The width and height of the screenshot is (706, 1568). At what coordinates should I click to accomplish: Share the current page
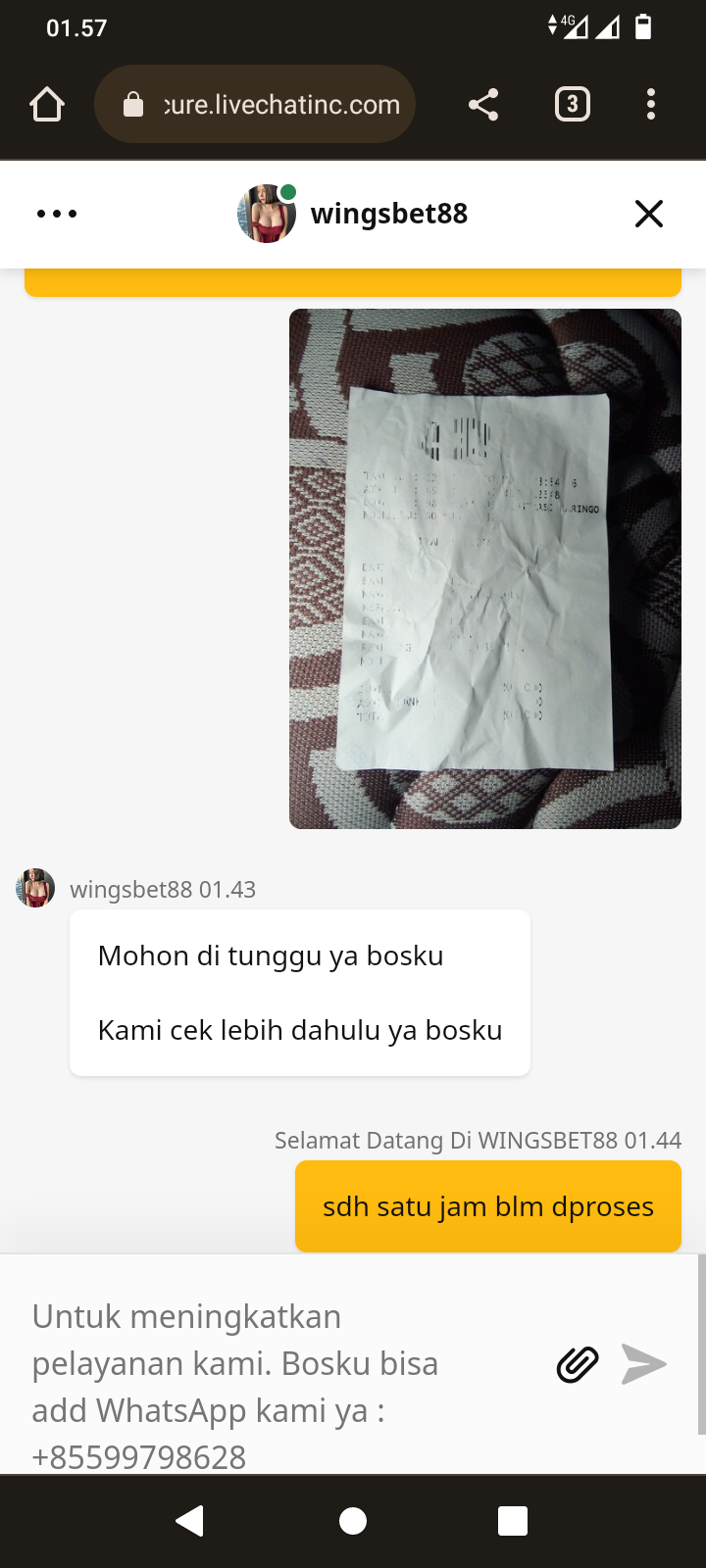483,105
